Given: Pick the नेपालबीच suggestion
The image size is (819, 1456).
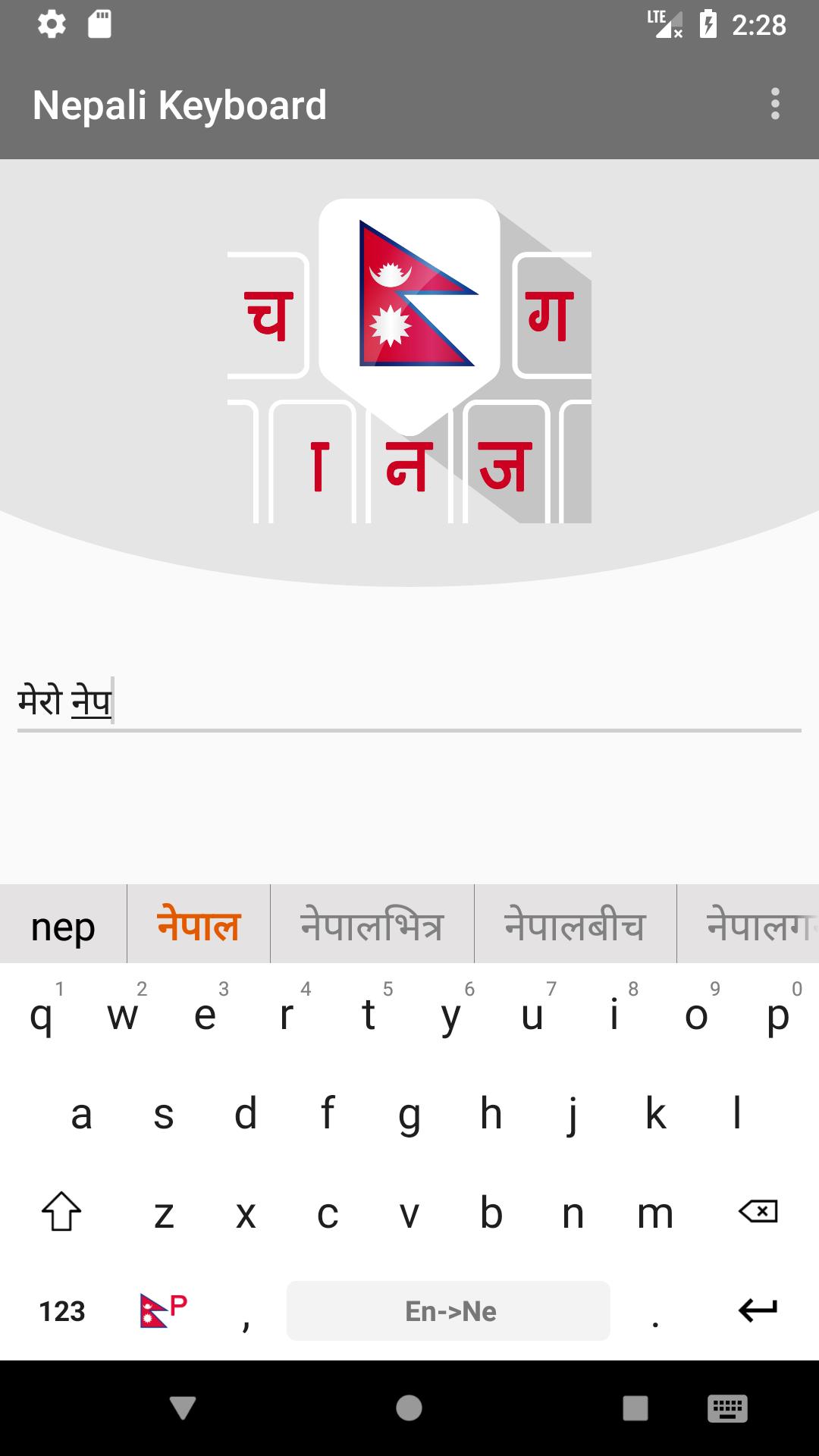Looking at the screenshot, I should click(575, 925).
